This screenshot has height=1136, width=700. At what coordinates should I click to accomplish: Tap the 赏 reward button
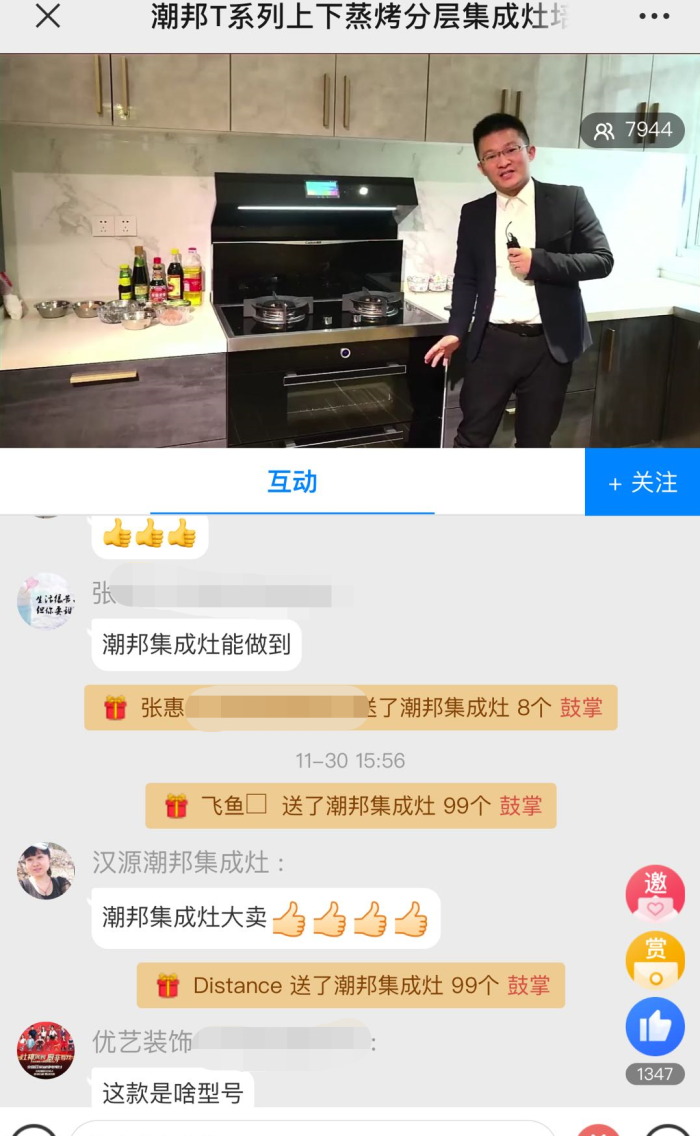[655, 960]
